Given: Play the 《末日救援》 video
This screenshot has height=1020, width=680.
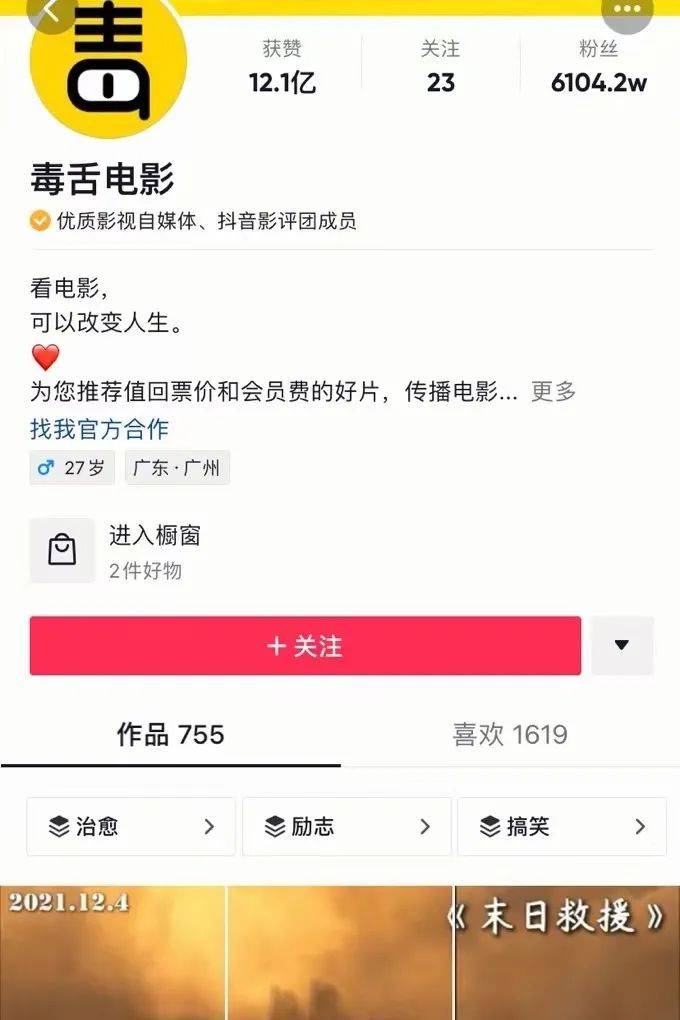Looking at the screenshot, I should (567, 952).
